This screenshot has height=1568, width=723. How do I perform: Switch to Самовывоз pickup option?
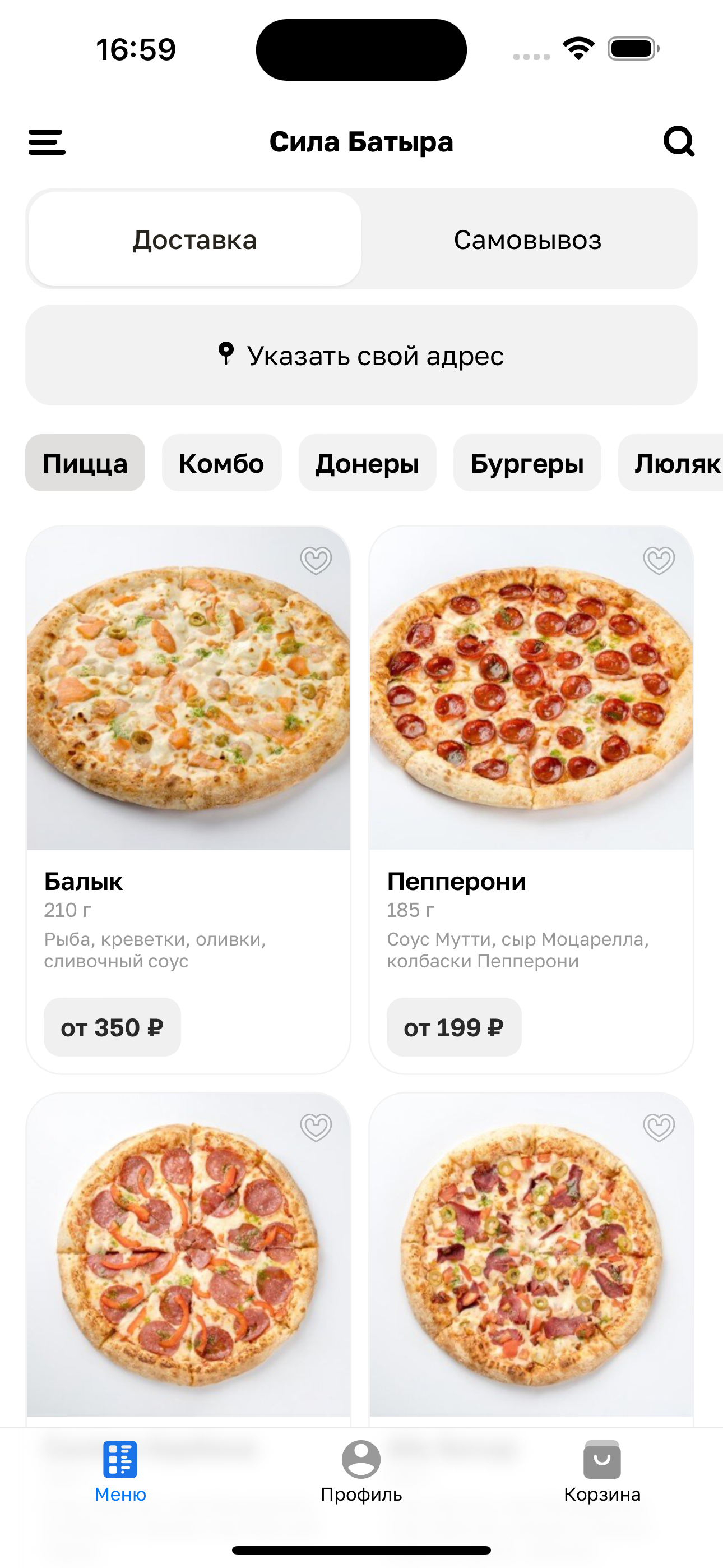tap(527, 239)
